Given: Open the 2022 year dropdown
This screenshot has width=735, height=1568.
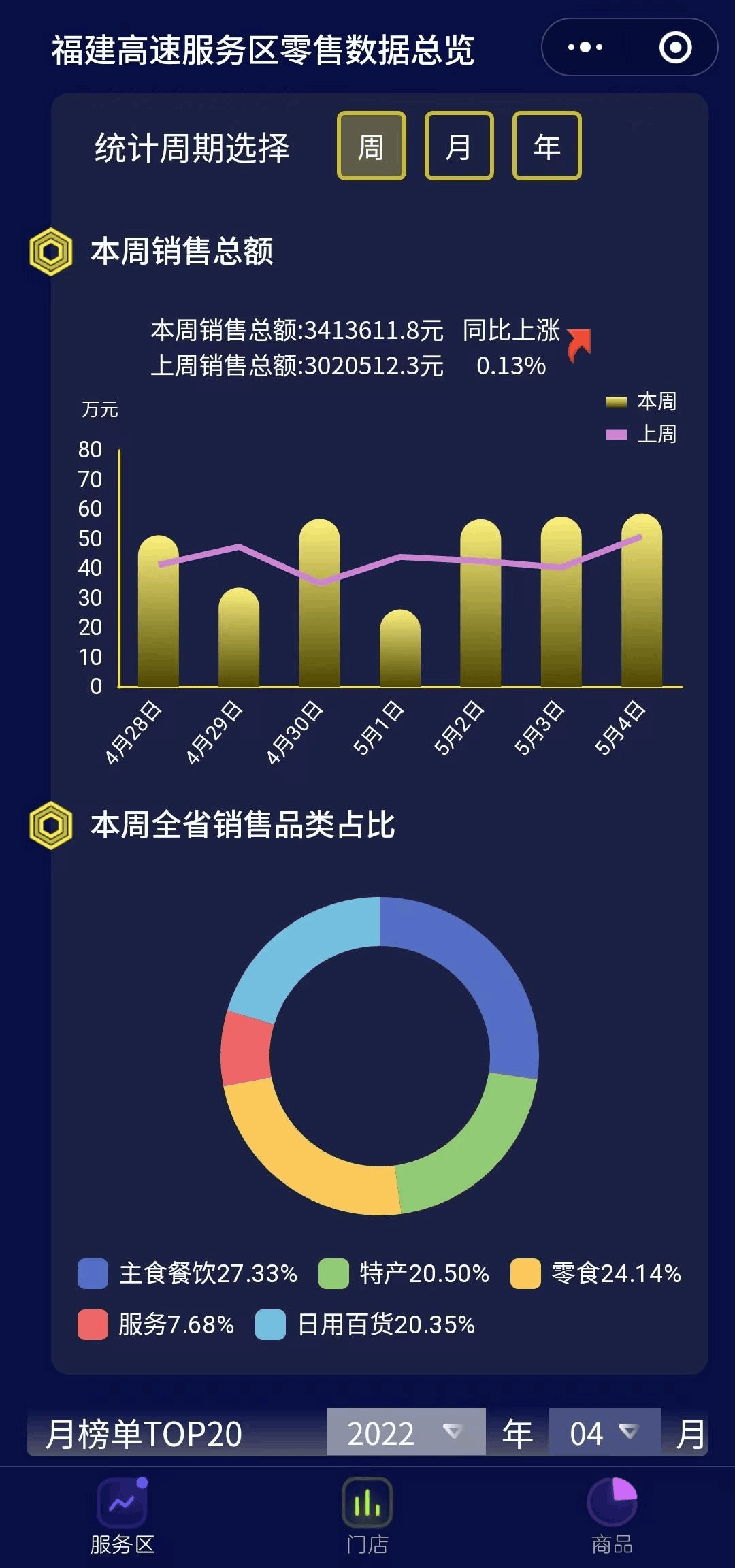Looking at the screenshot, I should coord(406,1433).
